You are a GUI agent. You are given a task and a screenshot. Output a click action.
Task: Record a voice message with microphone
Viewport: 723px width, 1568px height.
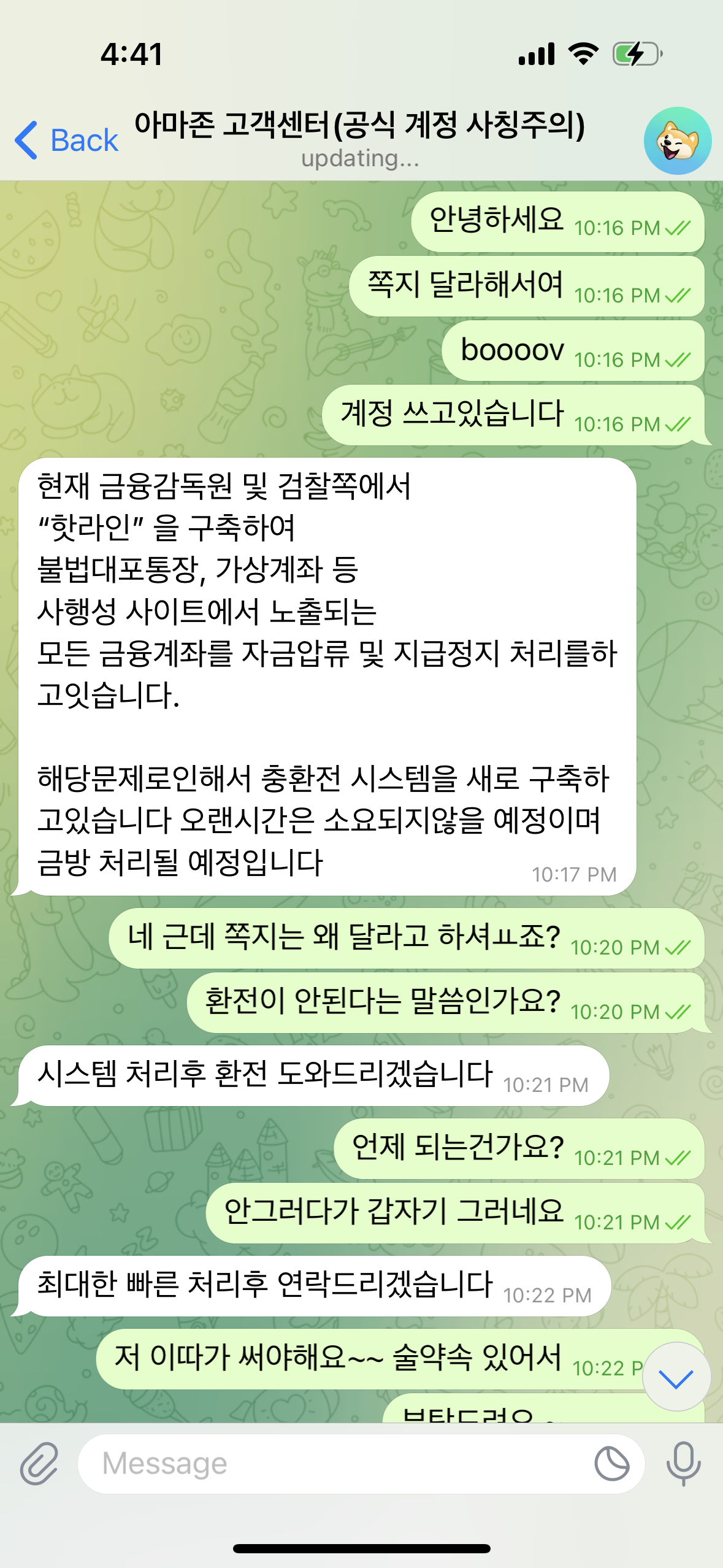[683, 1463]
